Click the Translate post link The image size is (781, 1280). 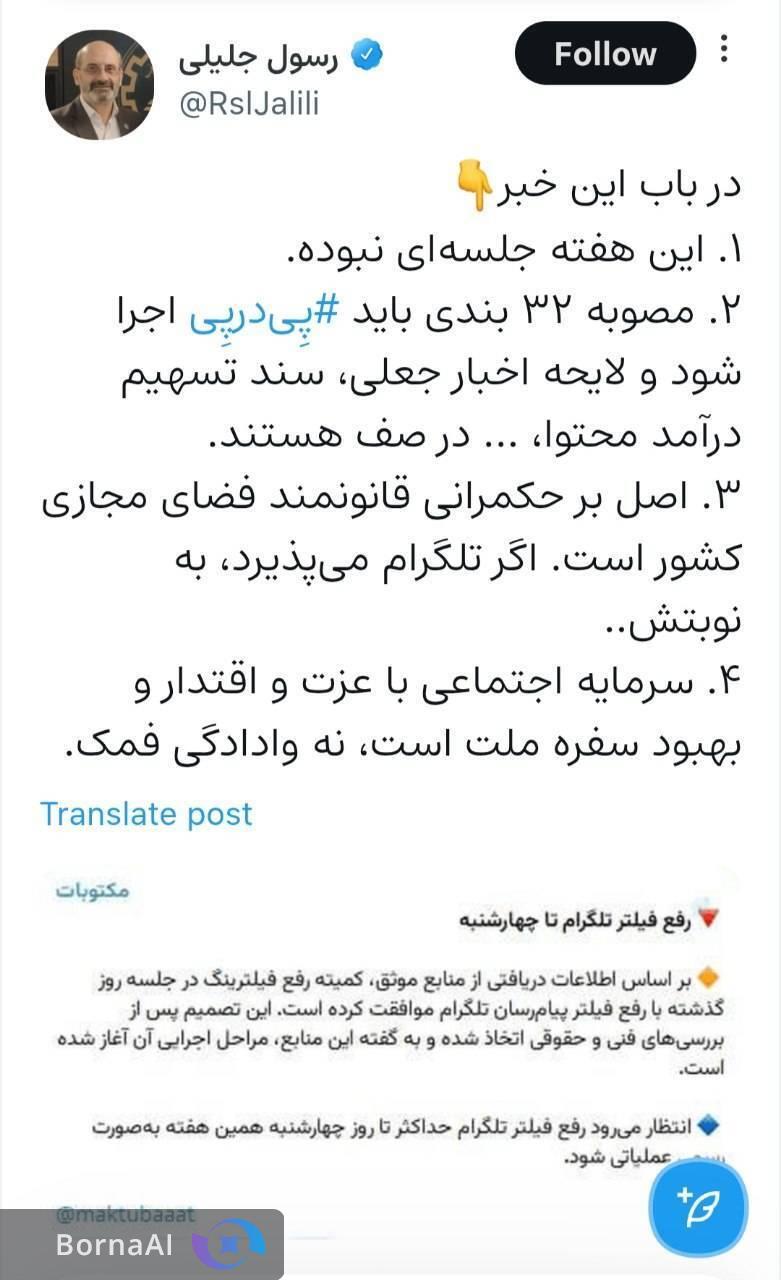[146, 814]
